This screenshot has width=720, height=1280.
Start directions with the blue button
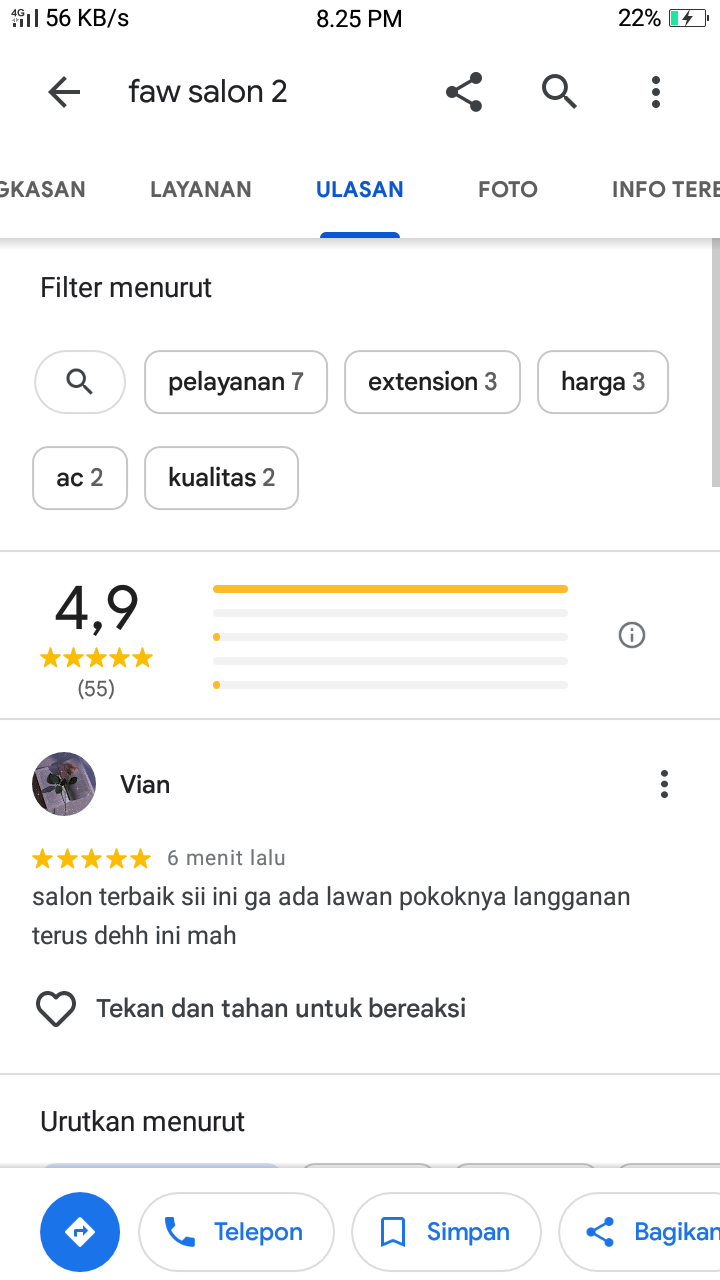[80, 1232]
